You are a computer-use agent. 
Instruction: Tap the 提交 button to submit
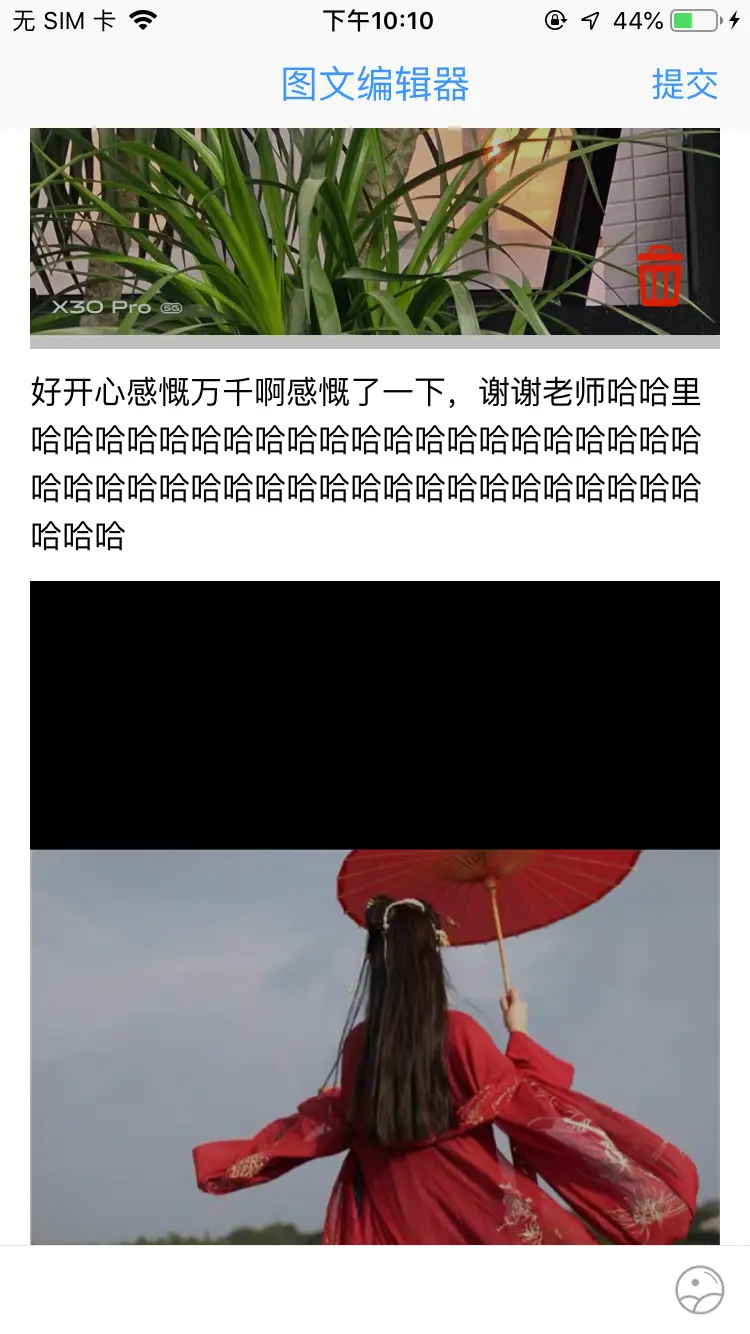point(685,85)
